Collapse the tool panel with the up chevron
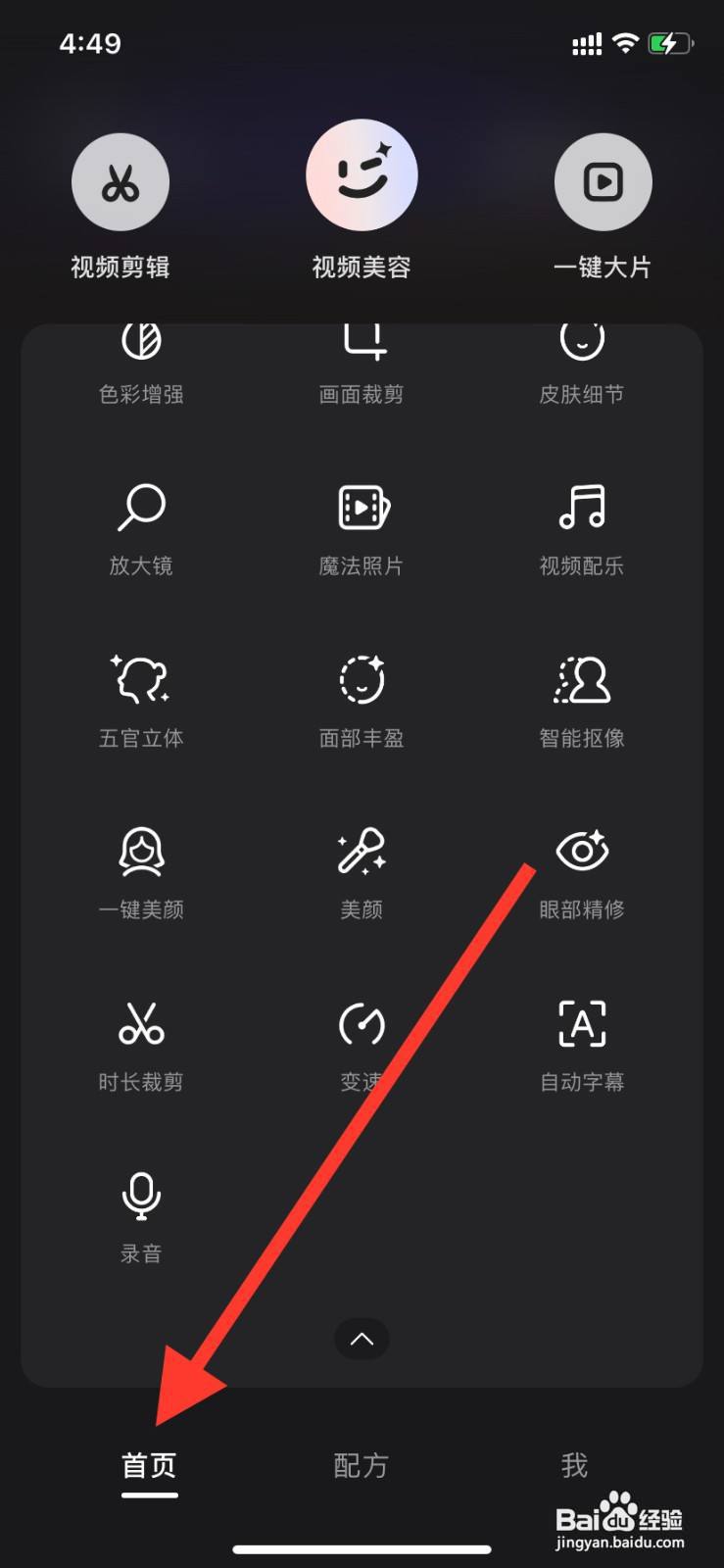The image size is (724, 1568). pos(362,1340)
